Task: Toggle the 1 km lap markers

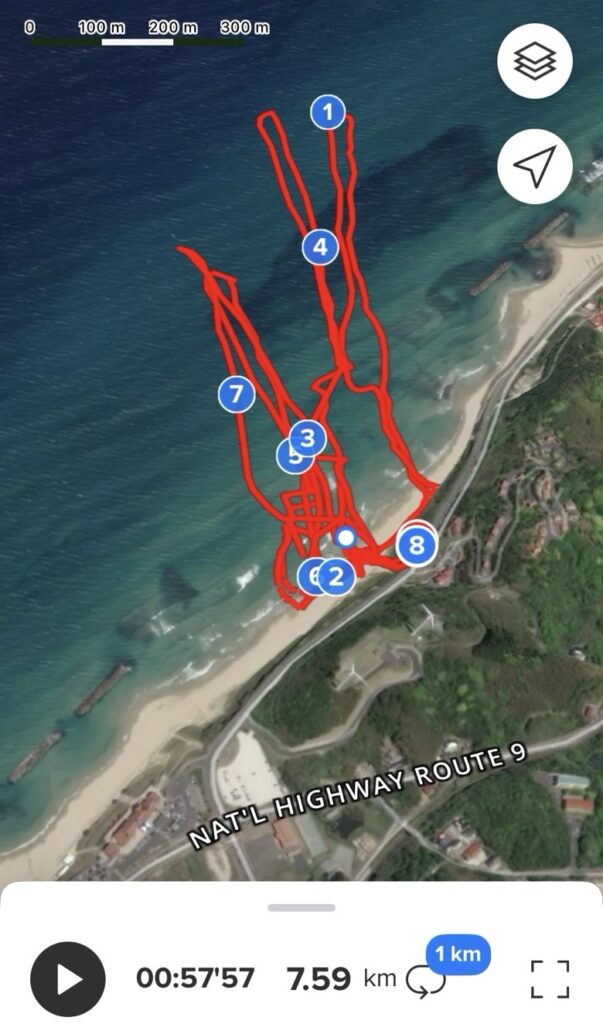Action: pos(428,979)
